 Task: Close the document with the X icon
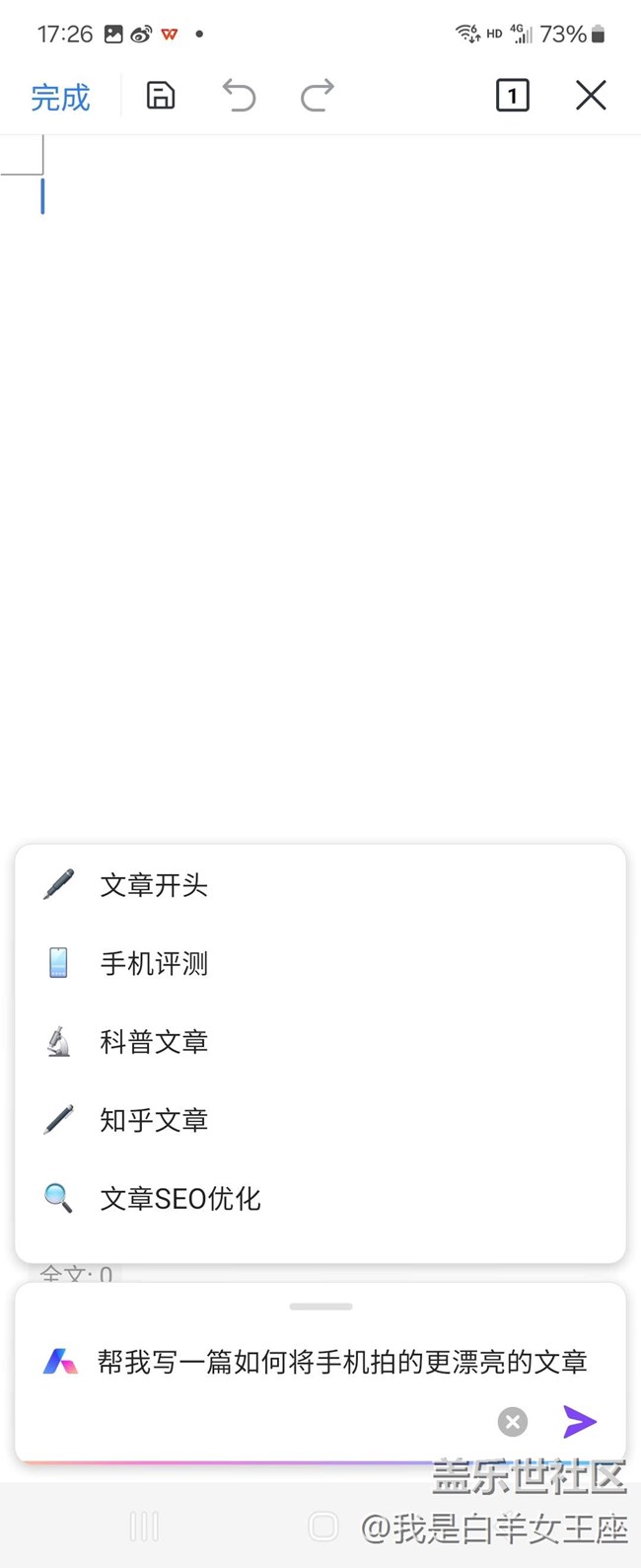pyautogui.click(x=591, y=96)
